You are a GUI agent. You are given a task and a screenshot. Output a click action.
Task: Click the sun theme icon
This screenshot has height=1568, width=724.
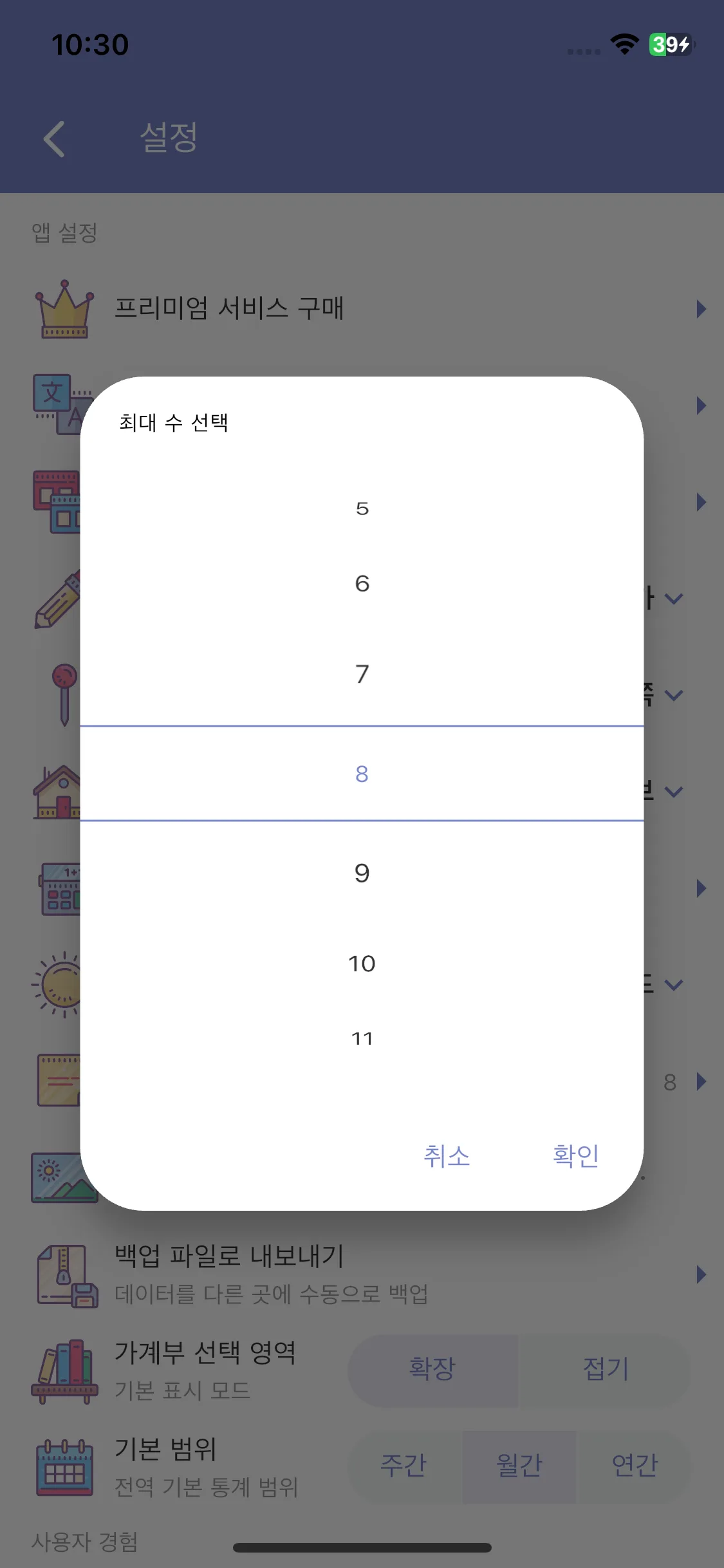(x=61, y=985)
